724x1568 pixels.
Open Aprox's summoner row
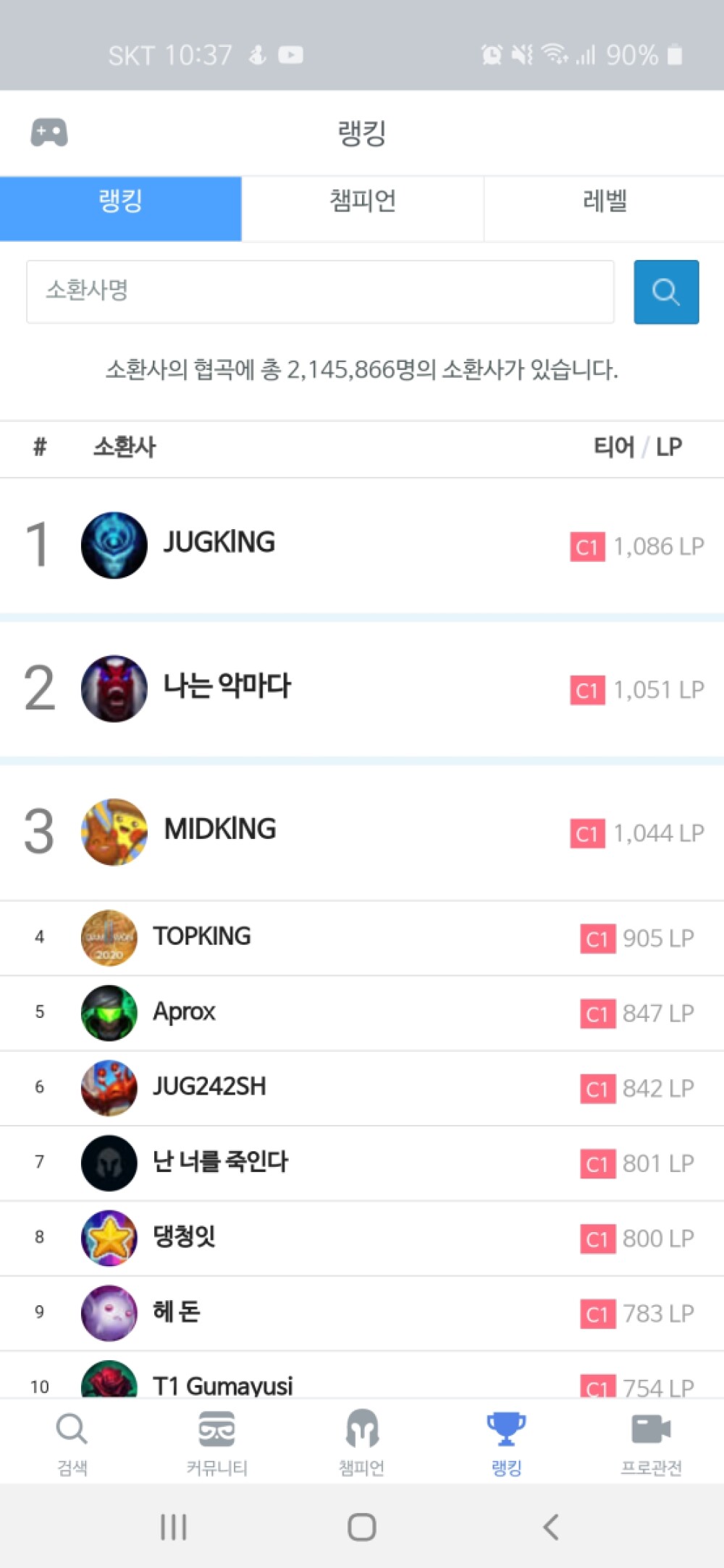[184, 1012]
